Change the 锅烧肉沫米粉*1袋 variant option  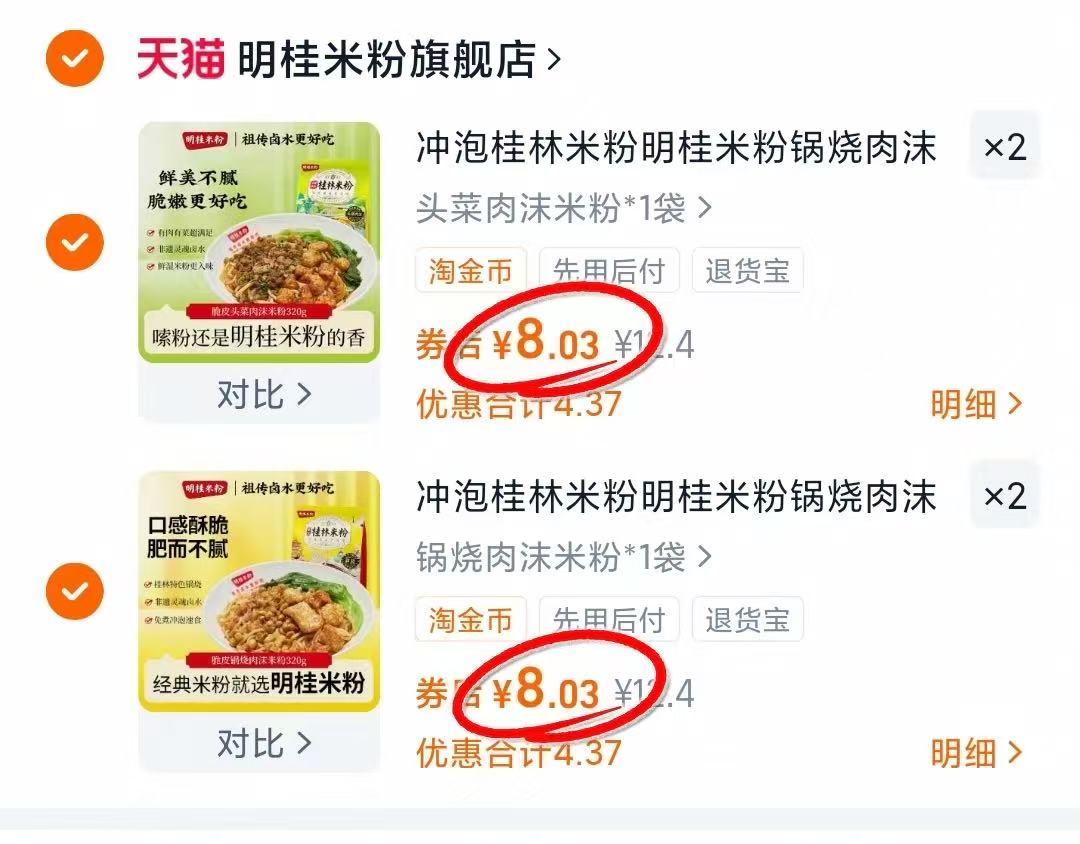pyautogui.click(x=563, y=556)
